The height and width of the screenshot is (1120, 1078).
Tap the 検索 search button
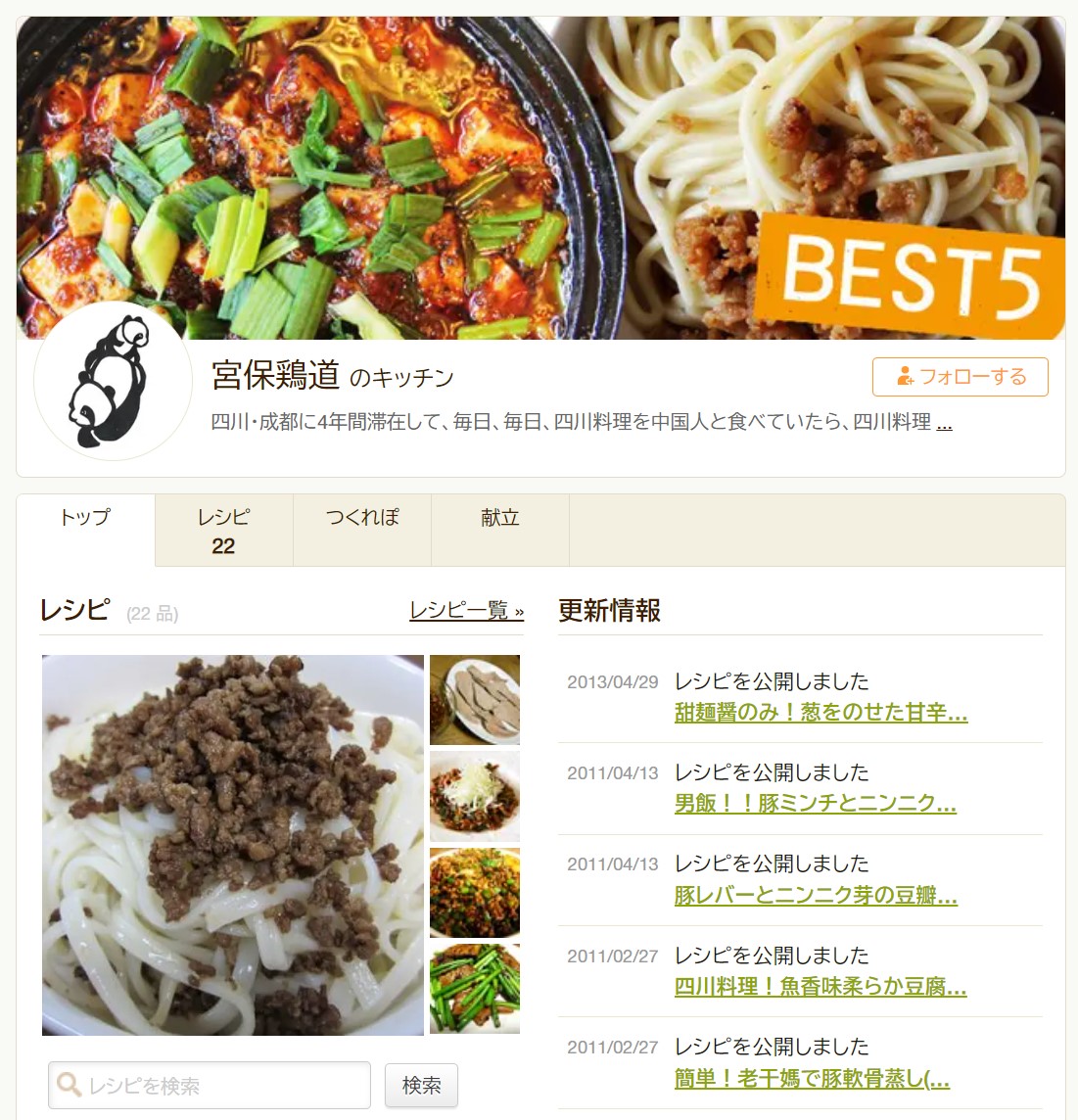click(421, 1086)
